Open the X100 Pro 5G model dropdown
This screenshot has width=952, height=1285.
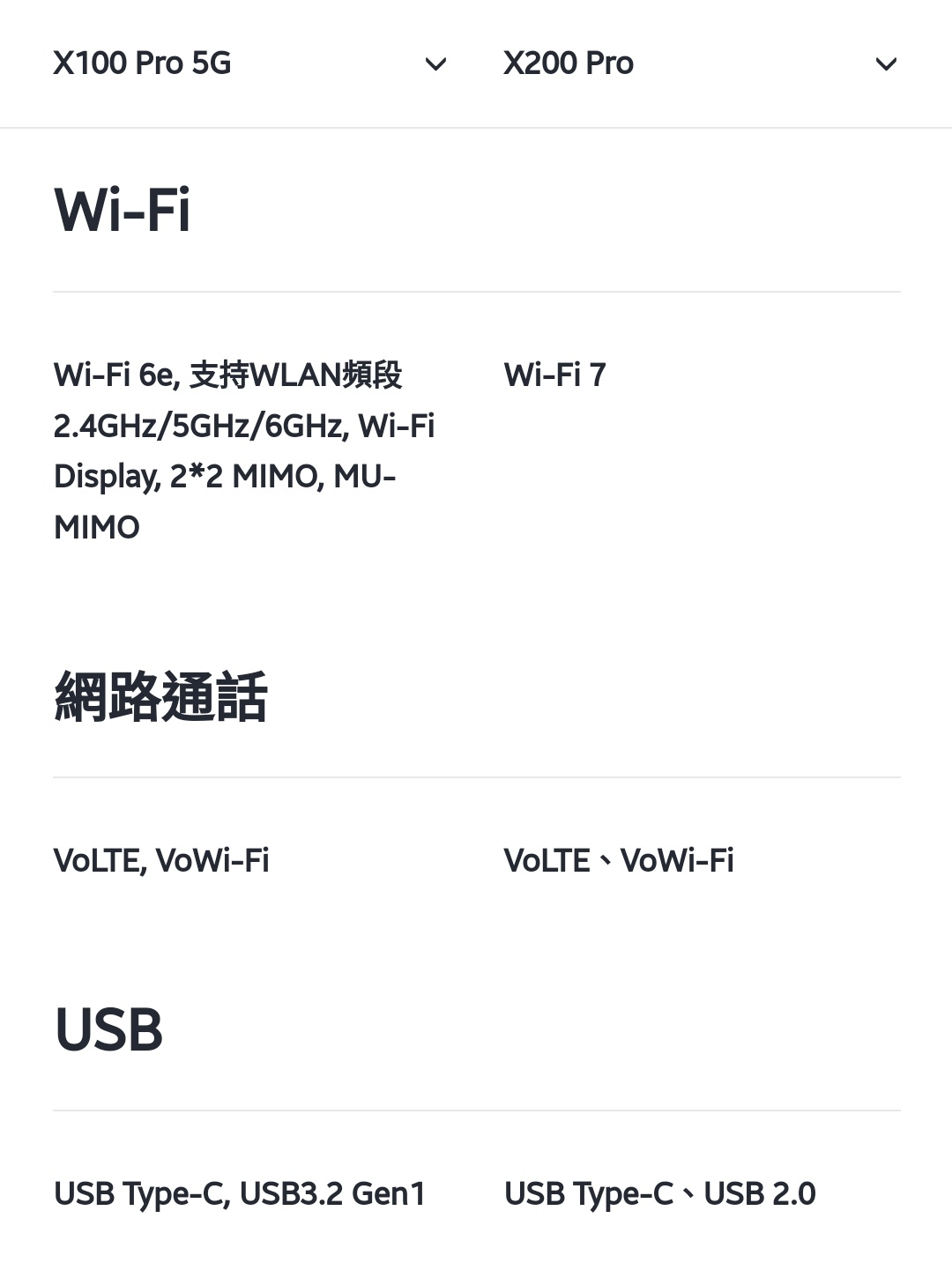(435, 63)
